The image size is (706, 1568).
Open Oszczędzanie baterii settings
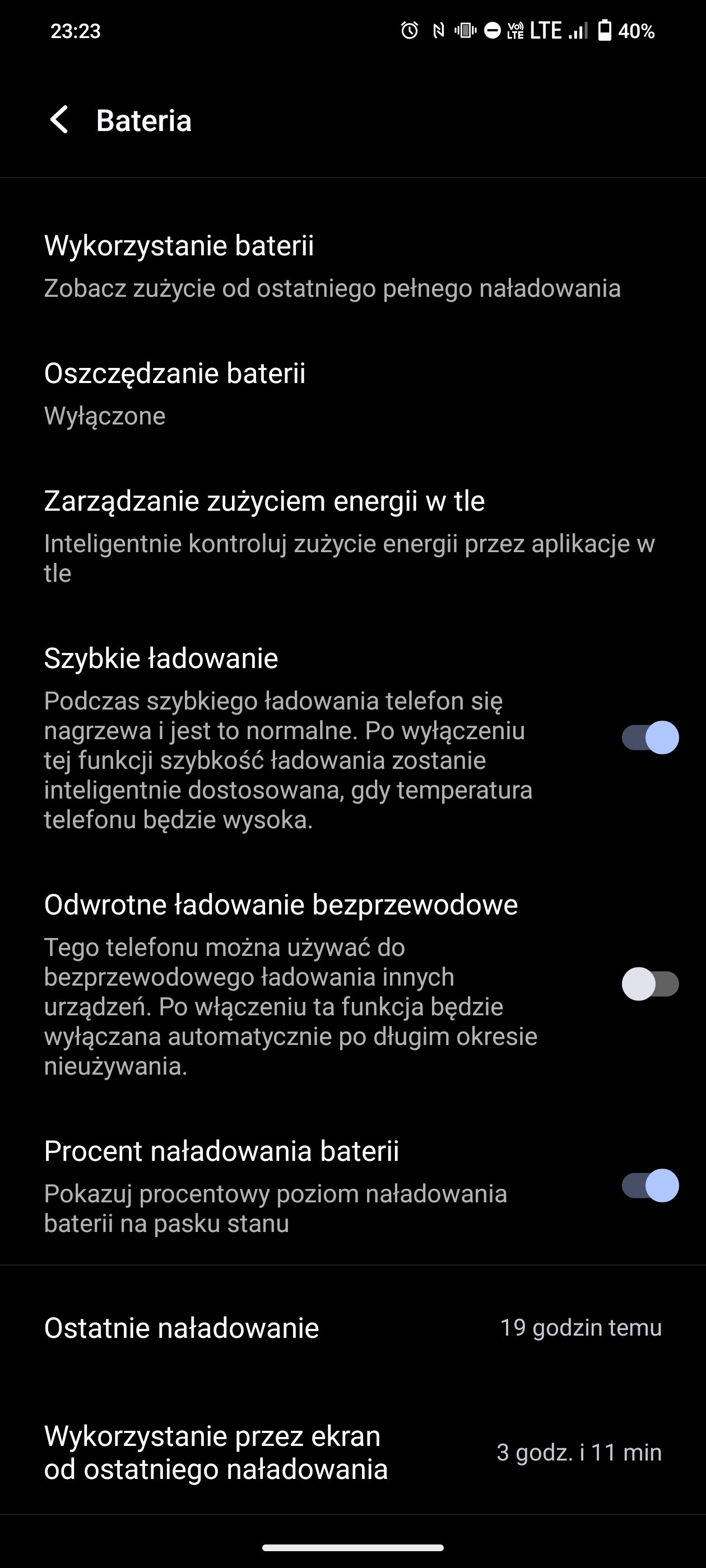point(352,394)
